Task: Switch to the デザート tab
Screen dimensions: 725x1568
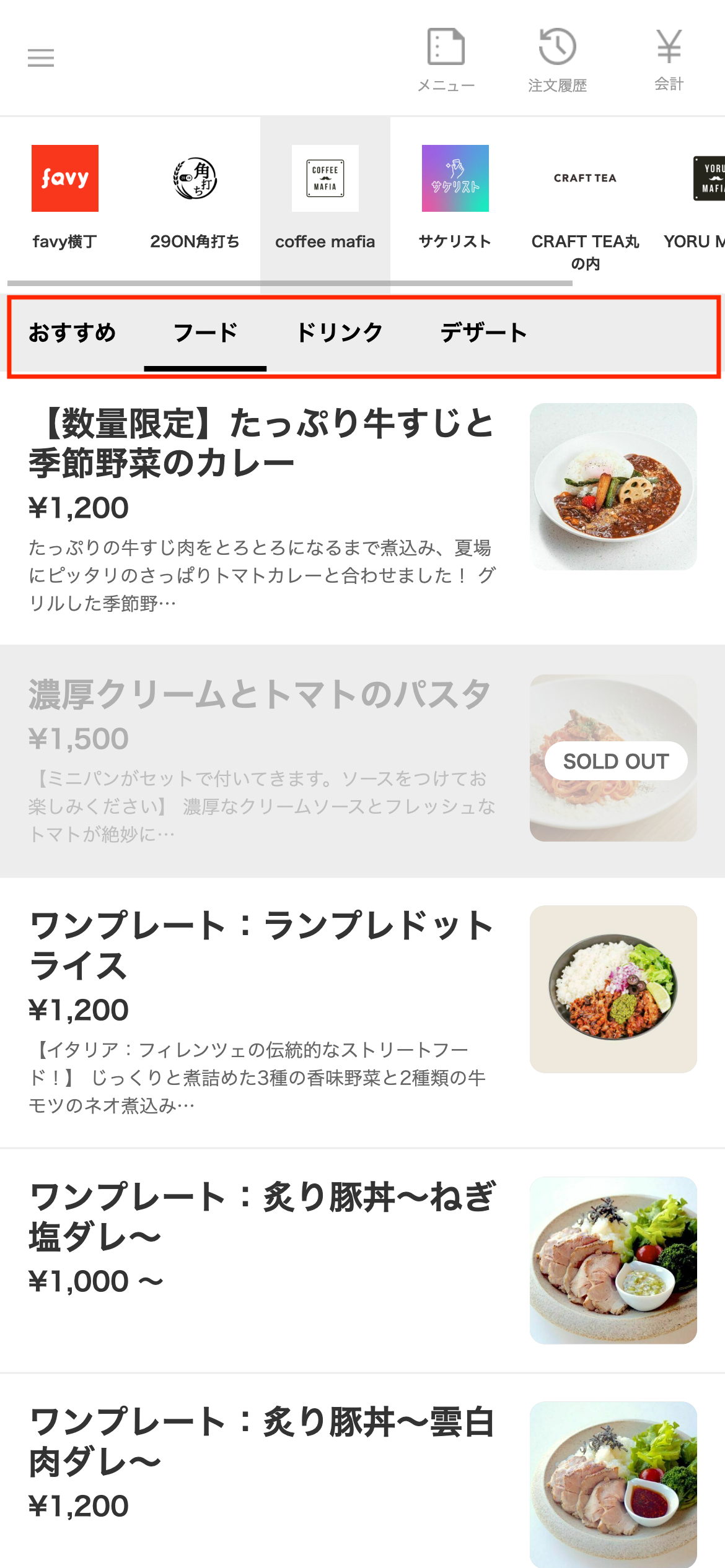Action: pyautogui.click(x=483, y=333)
